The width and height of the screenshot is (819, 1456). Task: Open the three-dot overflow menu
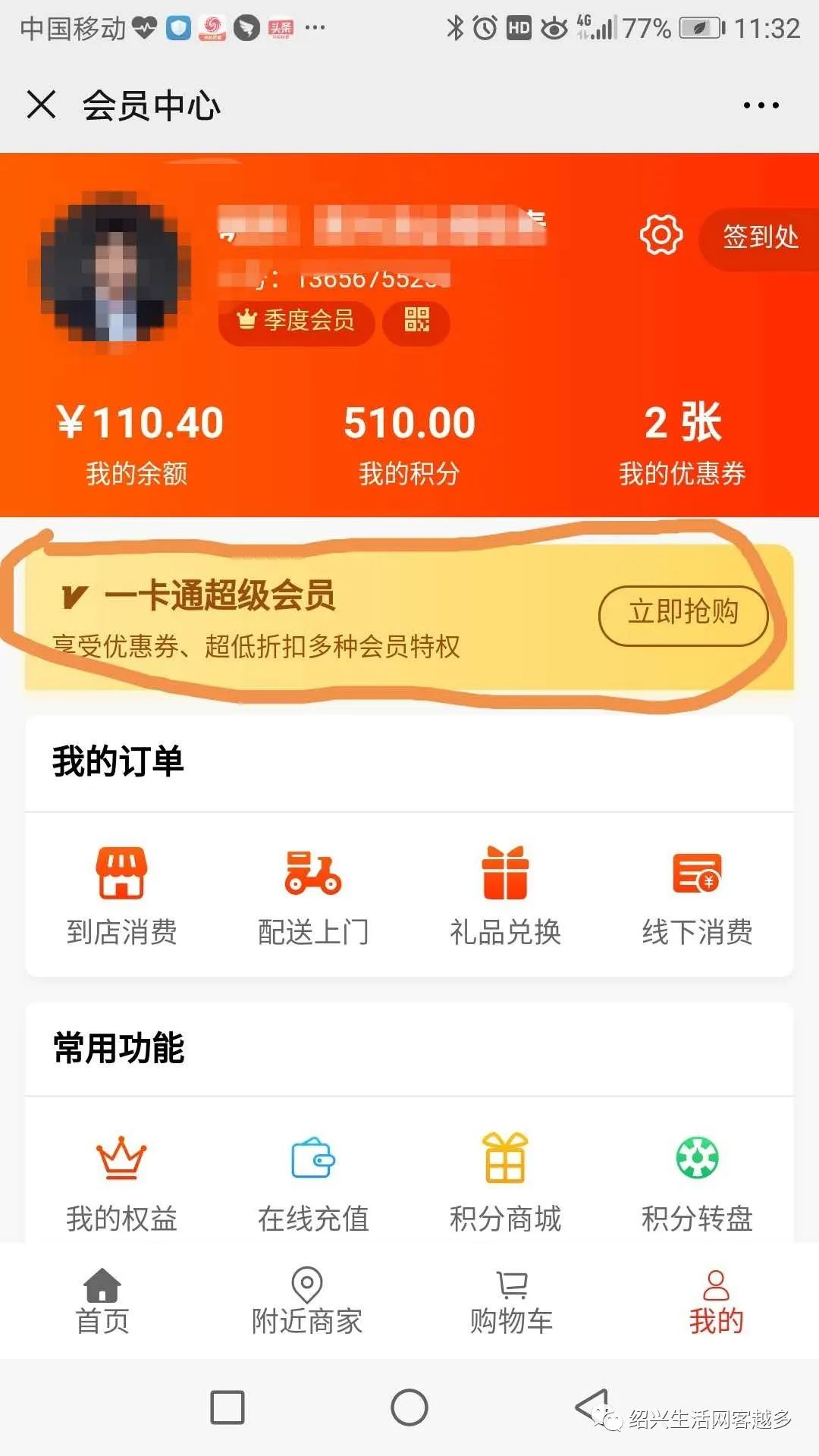[761, 105]
